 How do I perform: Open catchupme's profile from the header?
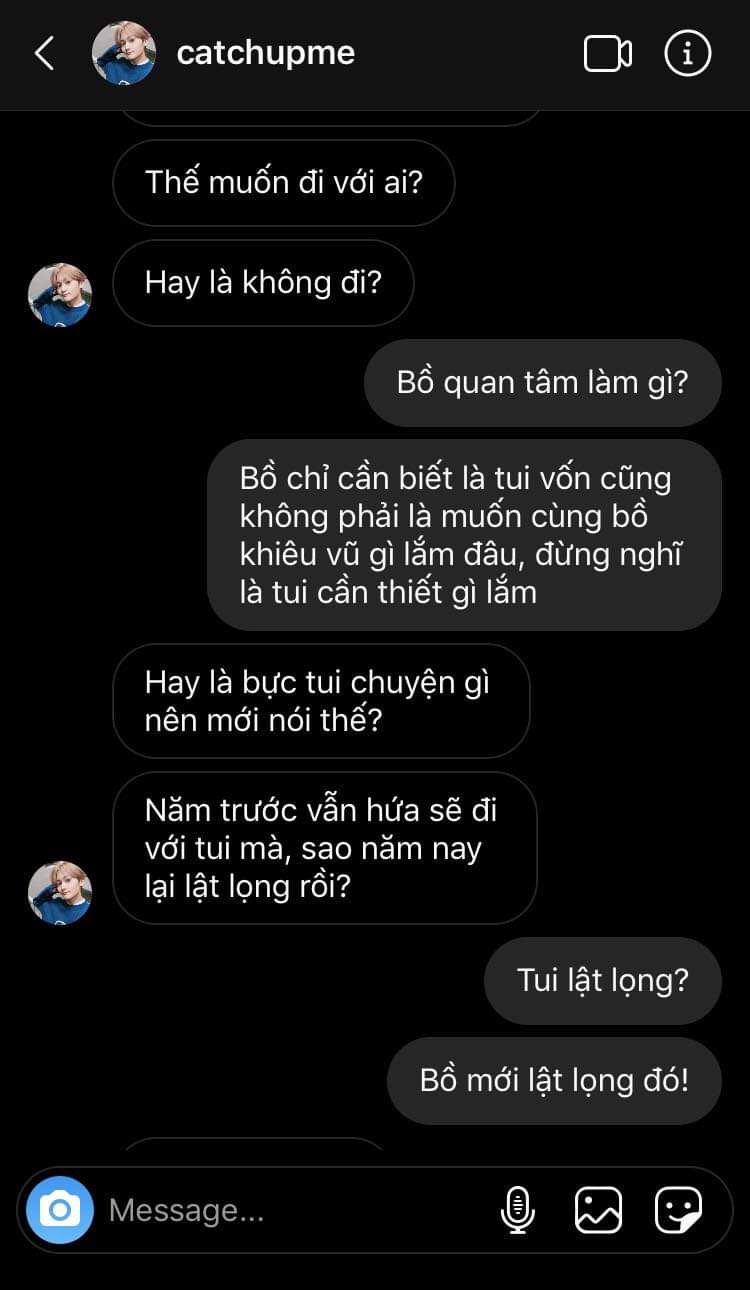[x=265, y=53]
